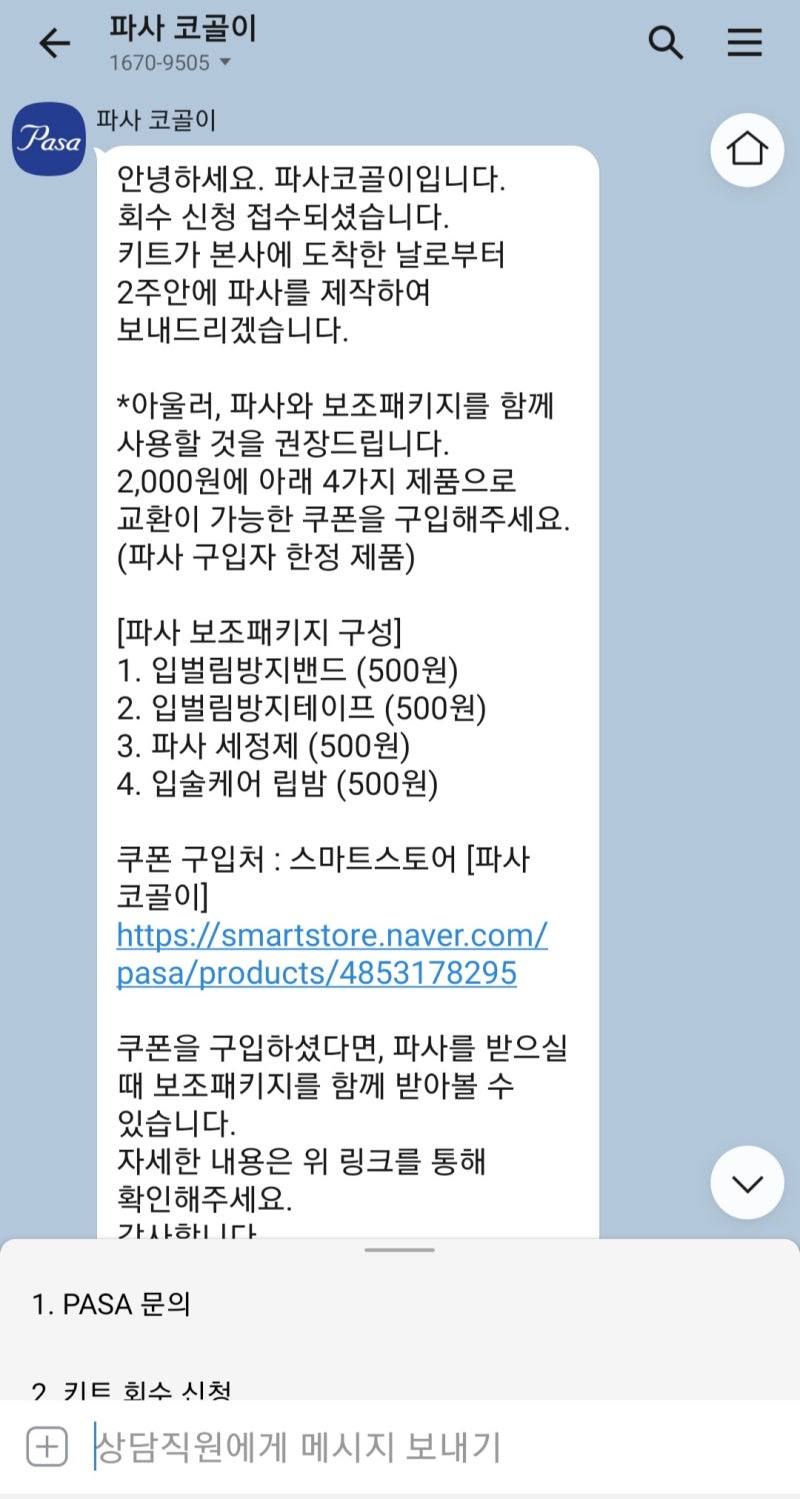Tap the bottom sheet drag handle
Viewport: 800px width, 1499px height.
400,1250
